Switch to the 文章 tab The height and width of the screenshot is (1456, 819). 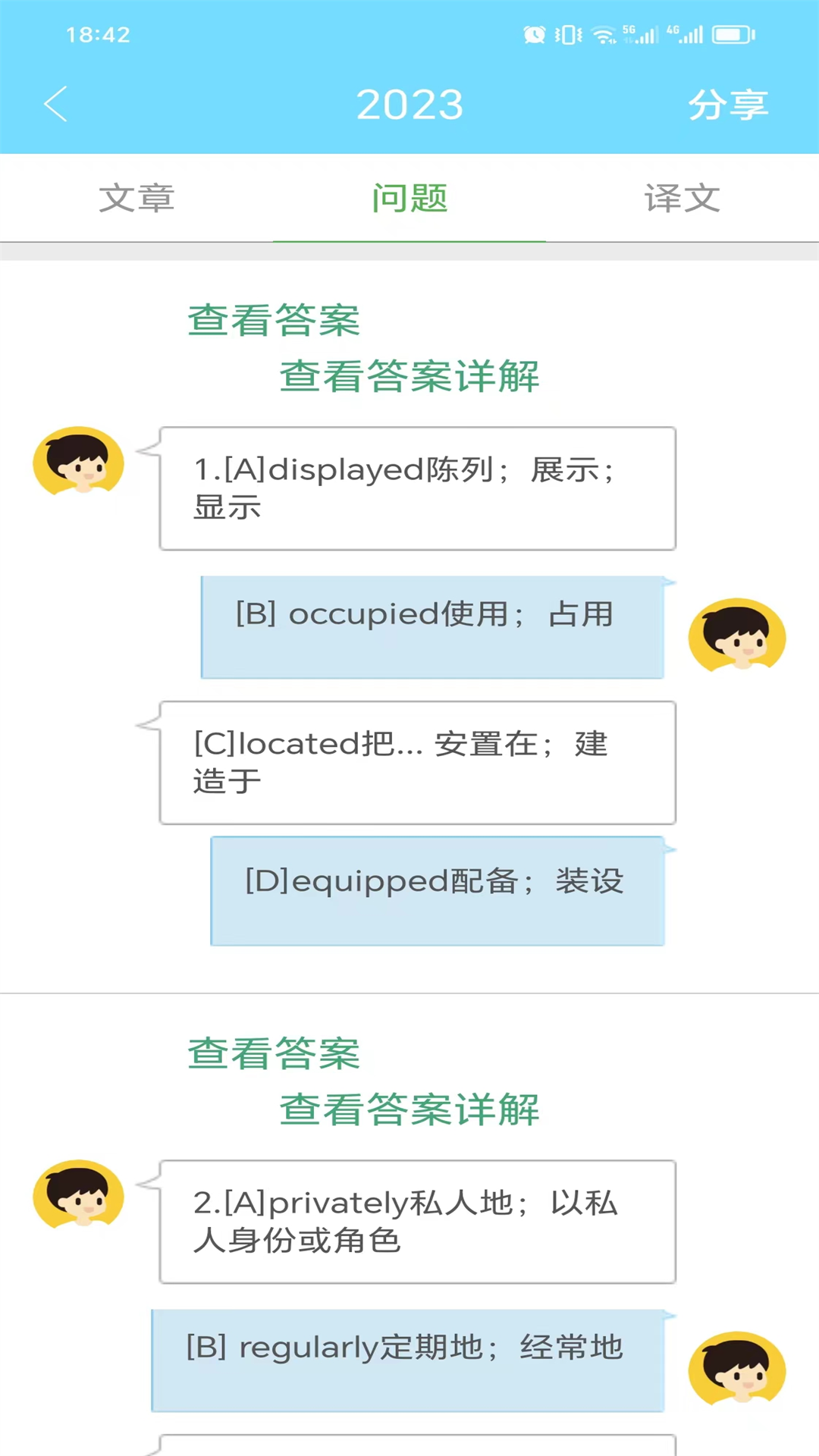pos(138,199)
